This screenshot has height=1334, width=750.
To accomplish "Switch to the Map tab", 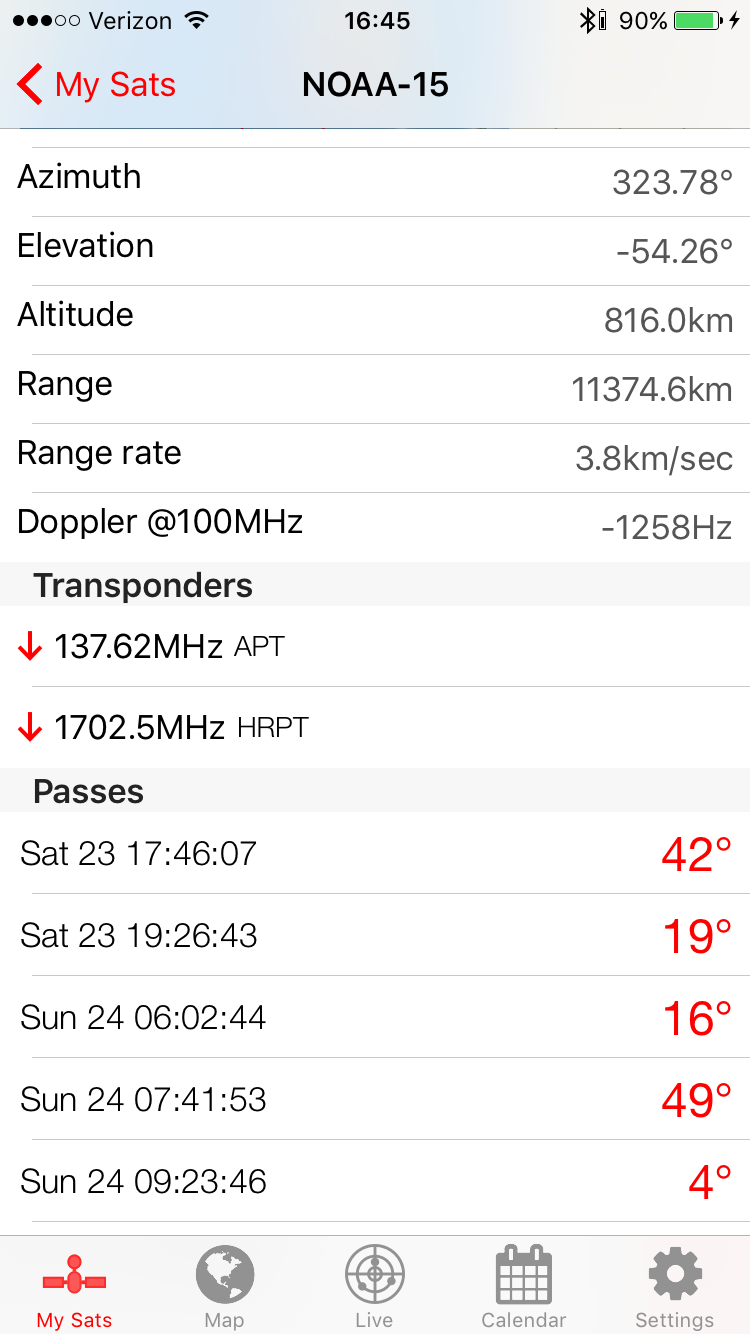I will tap(224, 1287).
